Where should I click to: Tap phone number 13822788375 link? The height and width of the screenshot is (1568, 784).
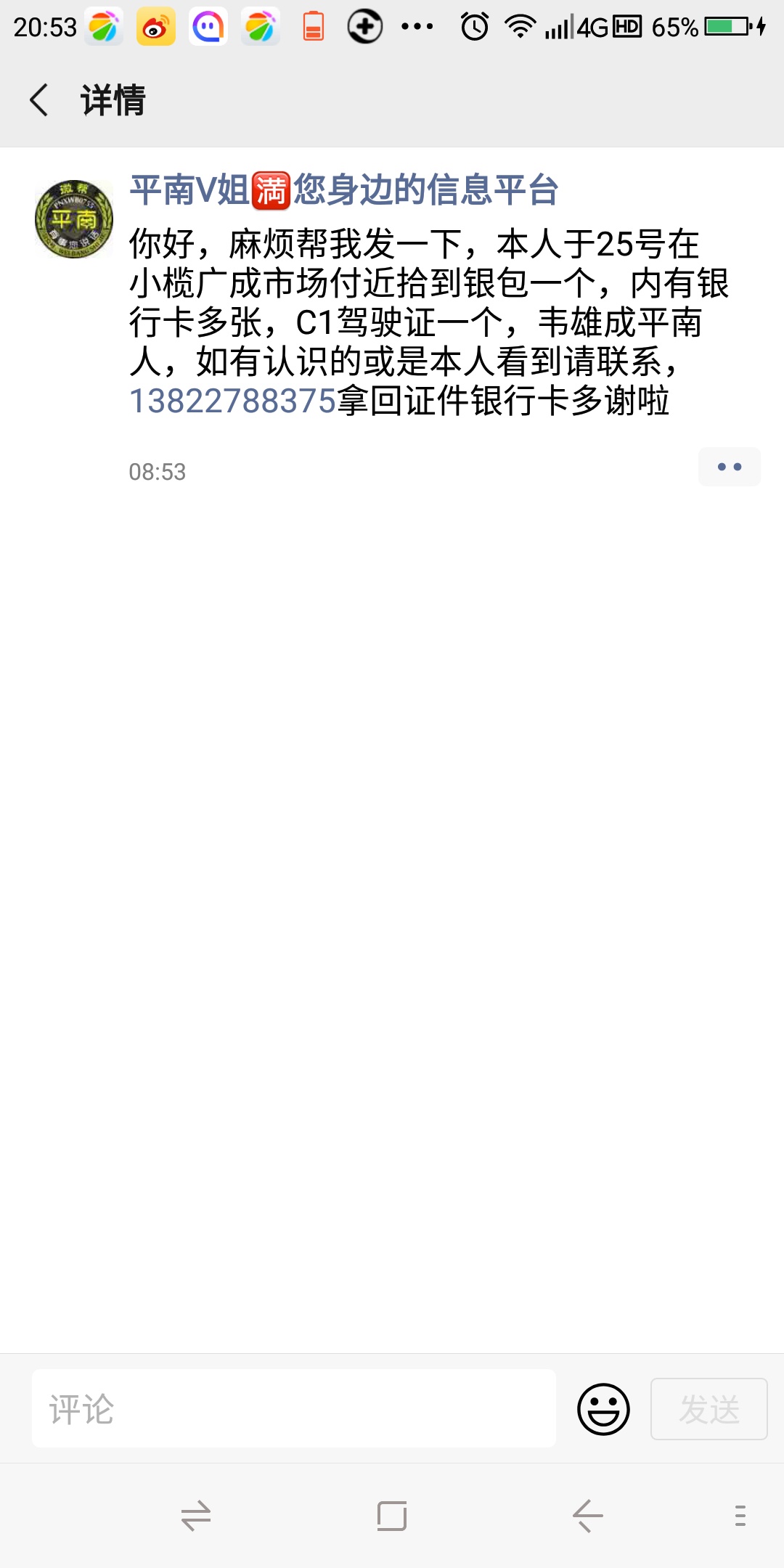pos(232,401)
